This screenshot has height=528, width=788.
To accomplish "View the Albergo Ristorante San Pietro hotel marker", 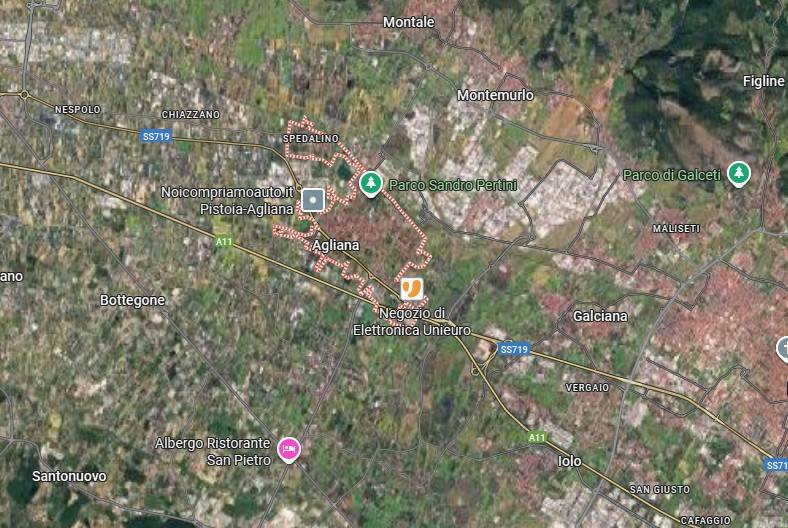I will tap(289, 449).
